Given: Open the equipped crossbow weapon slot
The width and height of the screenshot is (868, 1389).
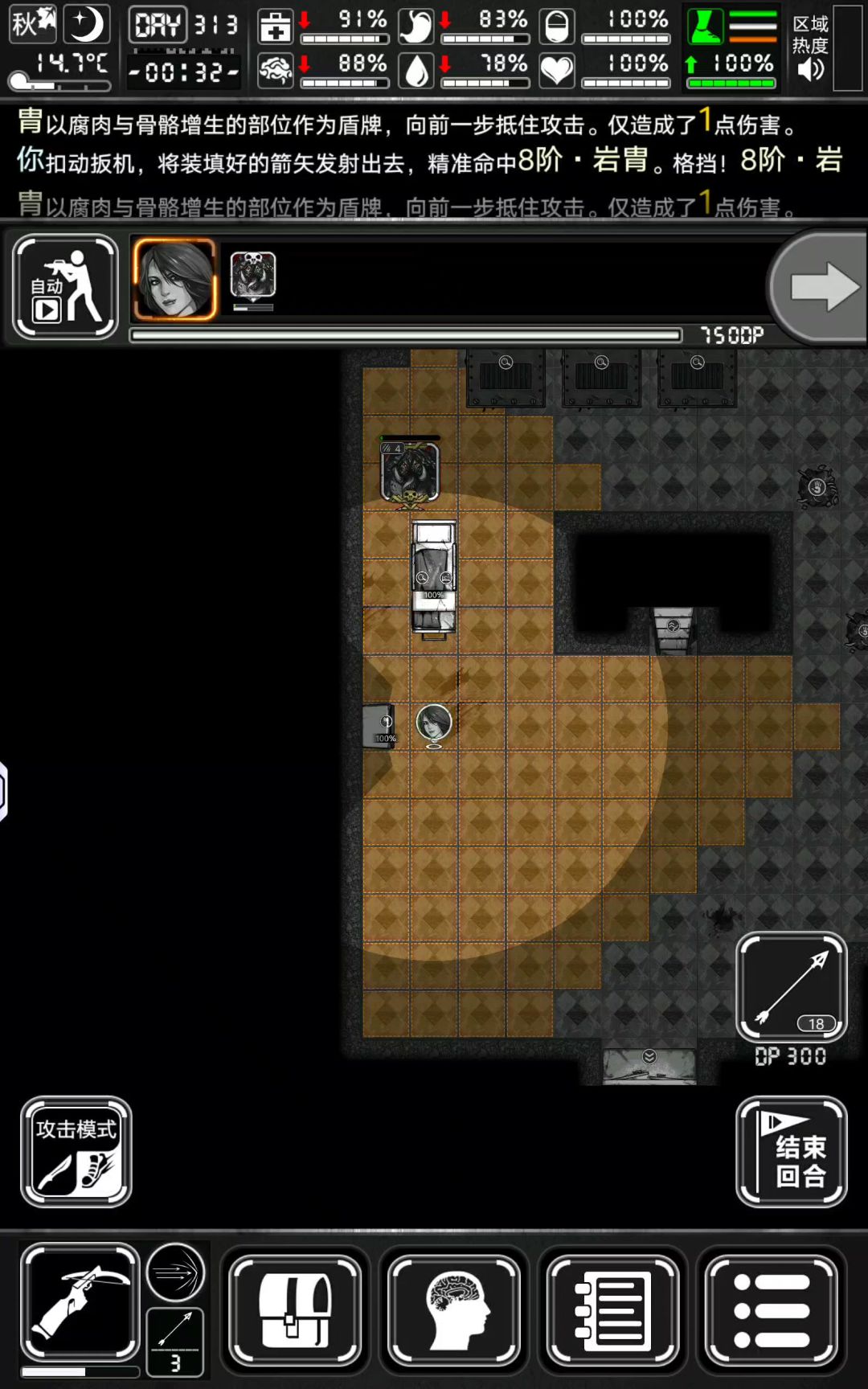Looking at the screenshot, I should click(80, 1302).
